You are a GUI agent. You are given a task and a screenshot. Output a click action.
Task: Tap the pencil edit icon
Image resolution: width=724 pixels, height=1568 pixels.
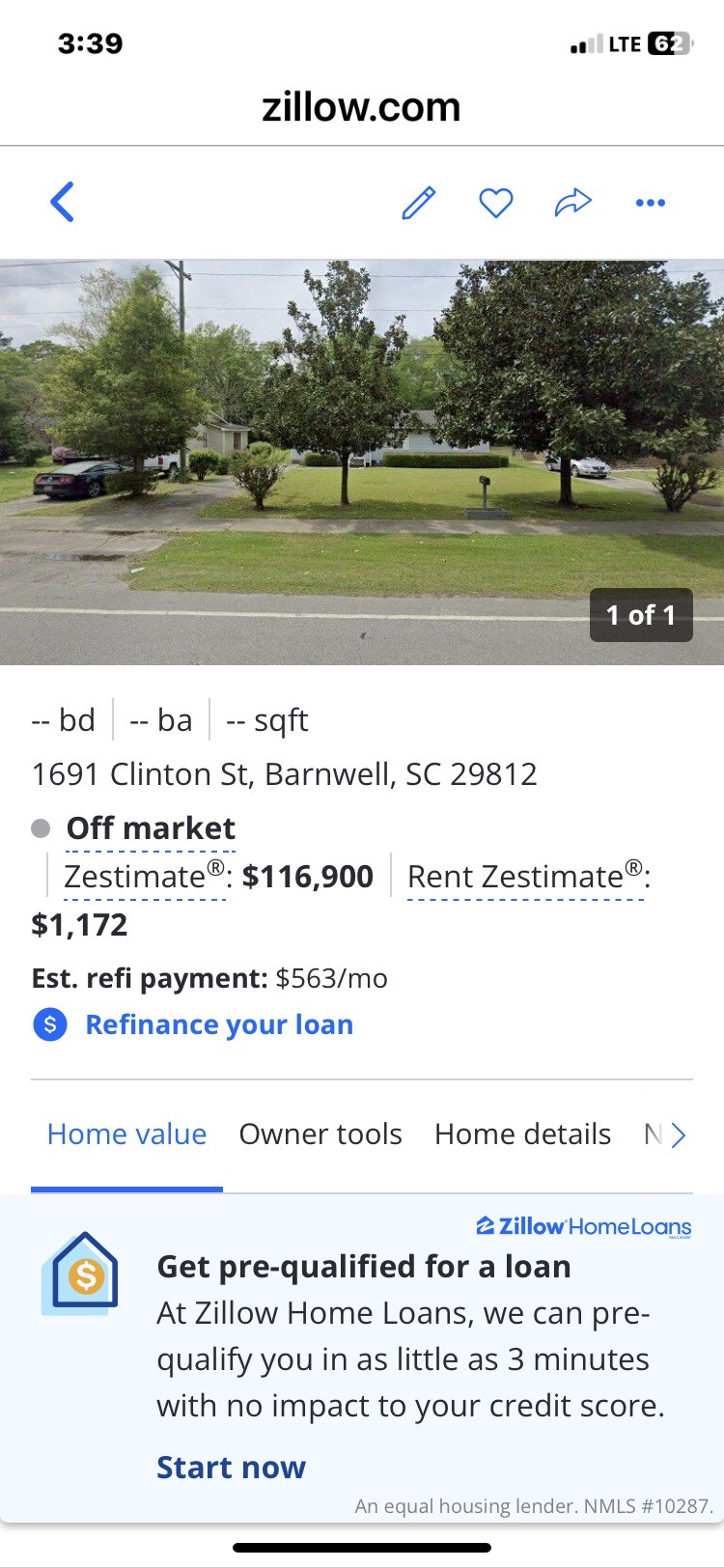point(418,203)
